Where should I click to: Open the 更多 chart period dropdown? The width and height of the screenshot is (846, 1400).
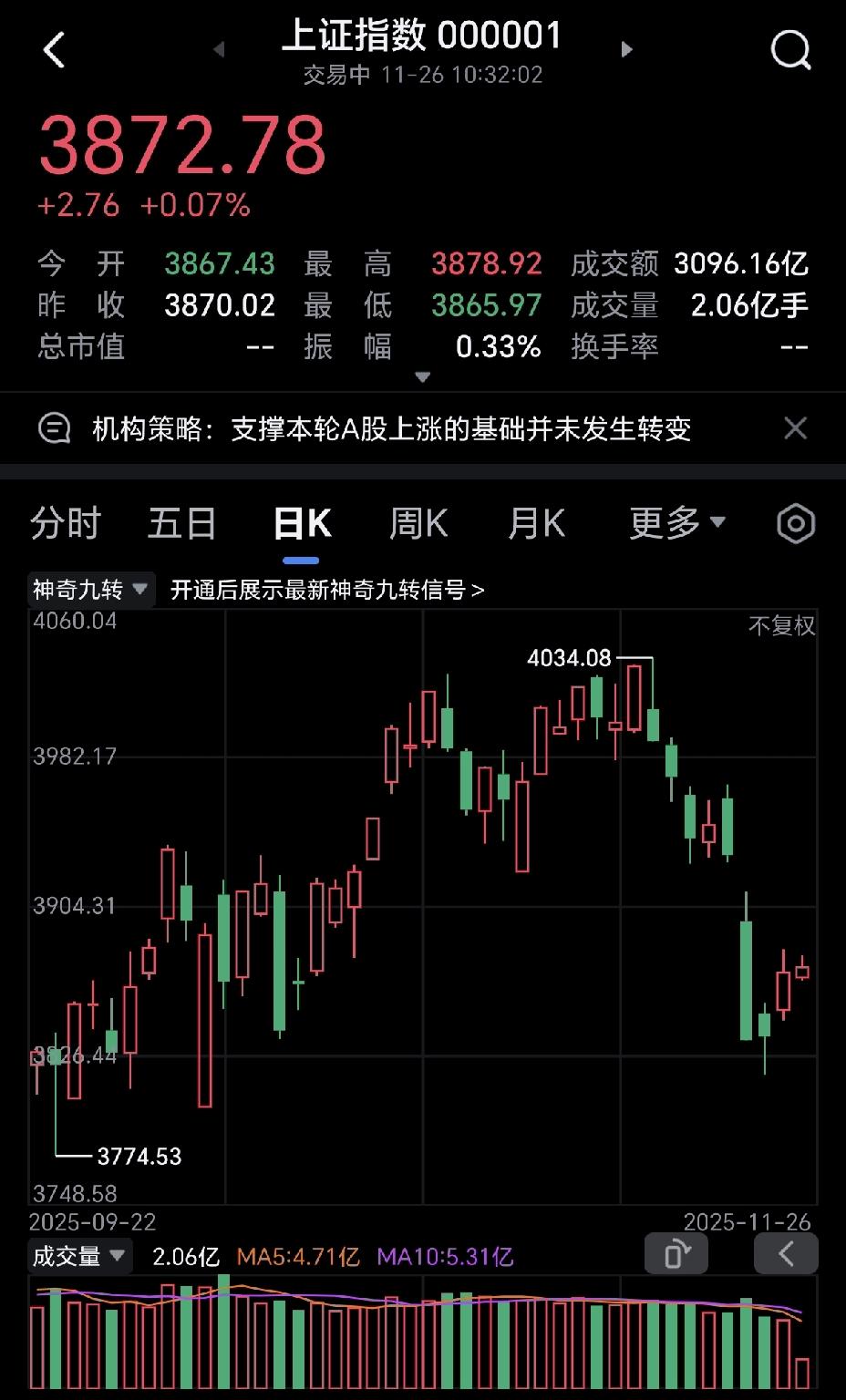click(x=676, y=522)
